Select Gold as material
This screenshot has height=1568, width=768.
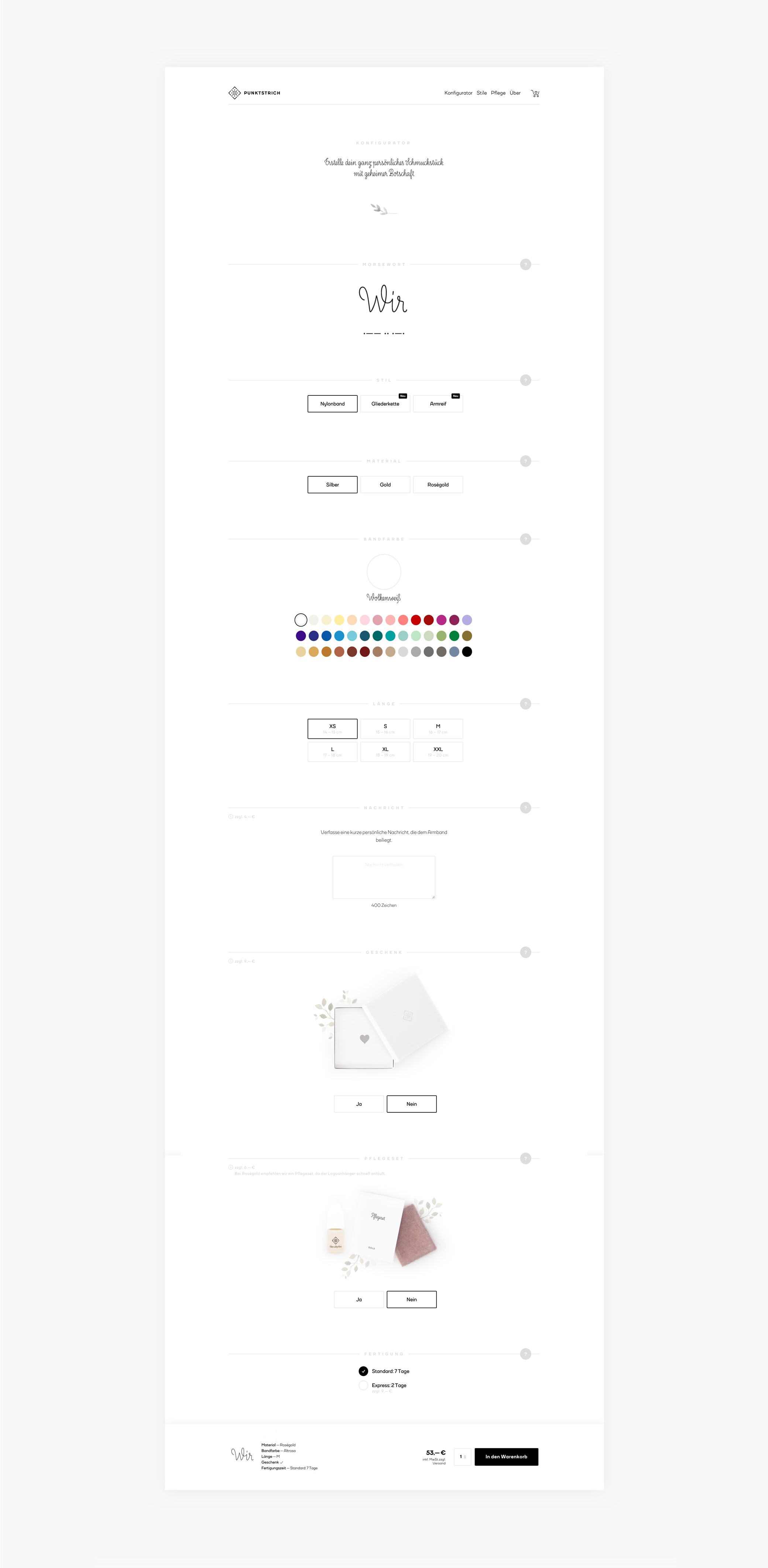pos(385,484)
